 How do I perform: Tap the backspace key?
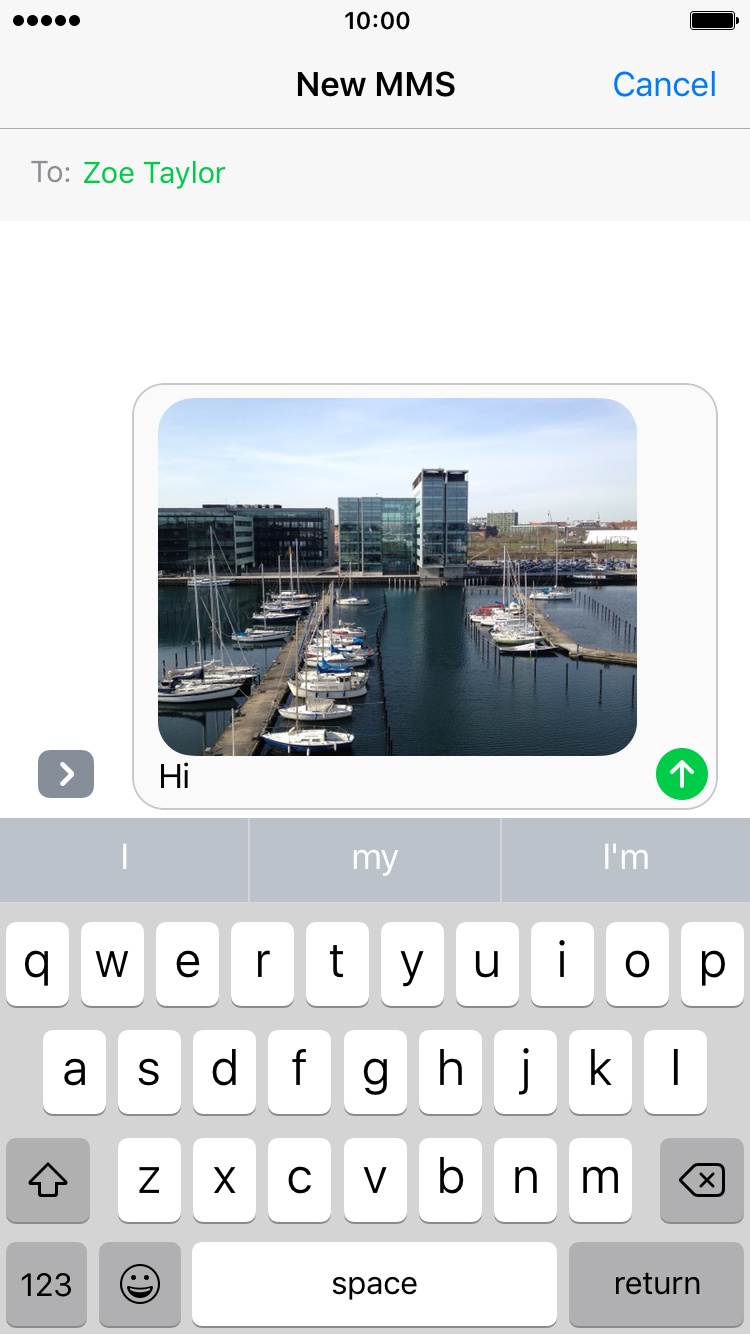click(702, 1181)
